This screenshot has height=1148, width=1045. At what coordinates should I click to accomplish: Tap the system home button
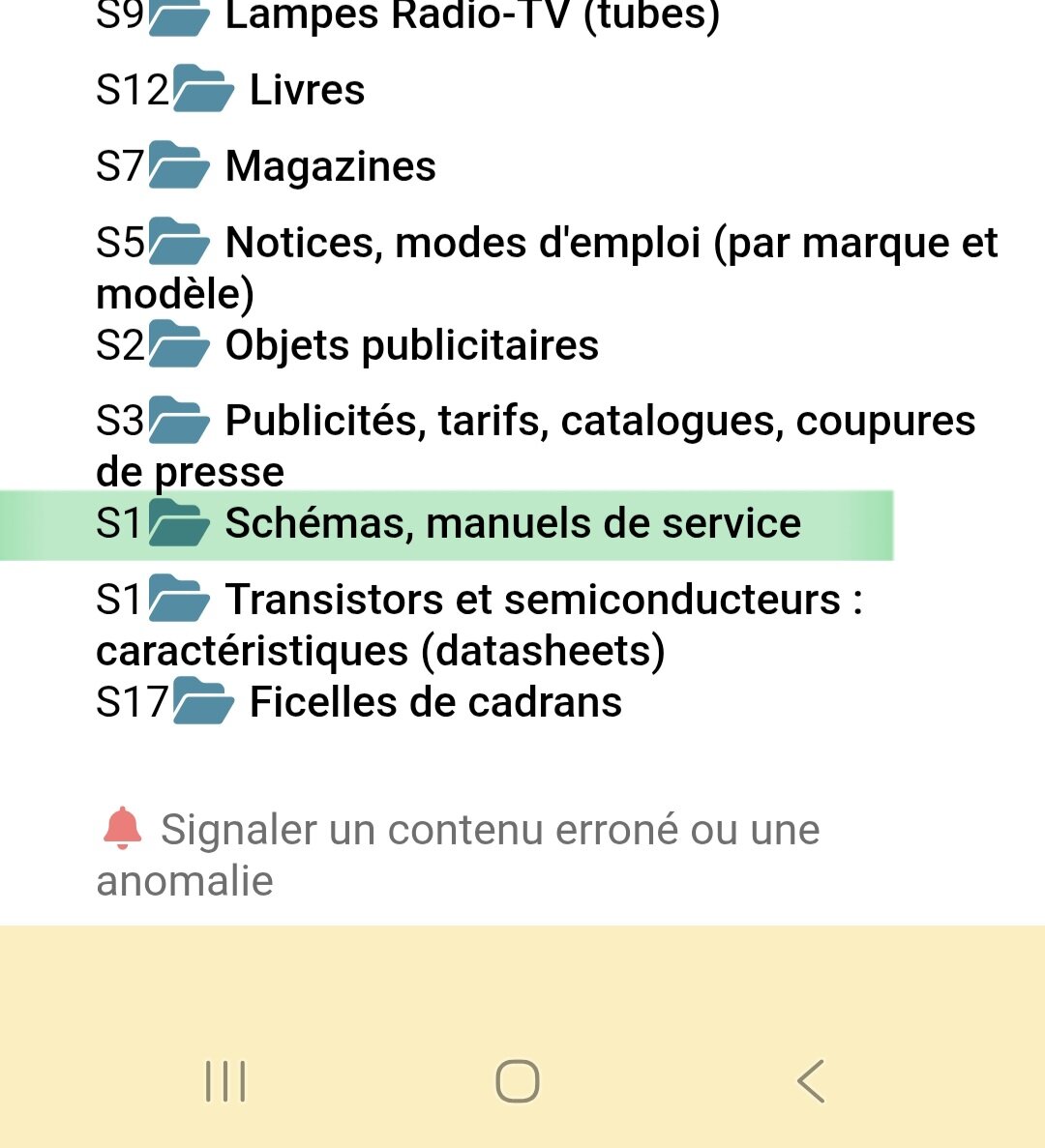click(518, 1080)
